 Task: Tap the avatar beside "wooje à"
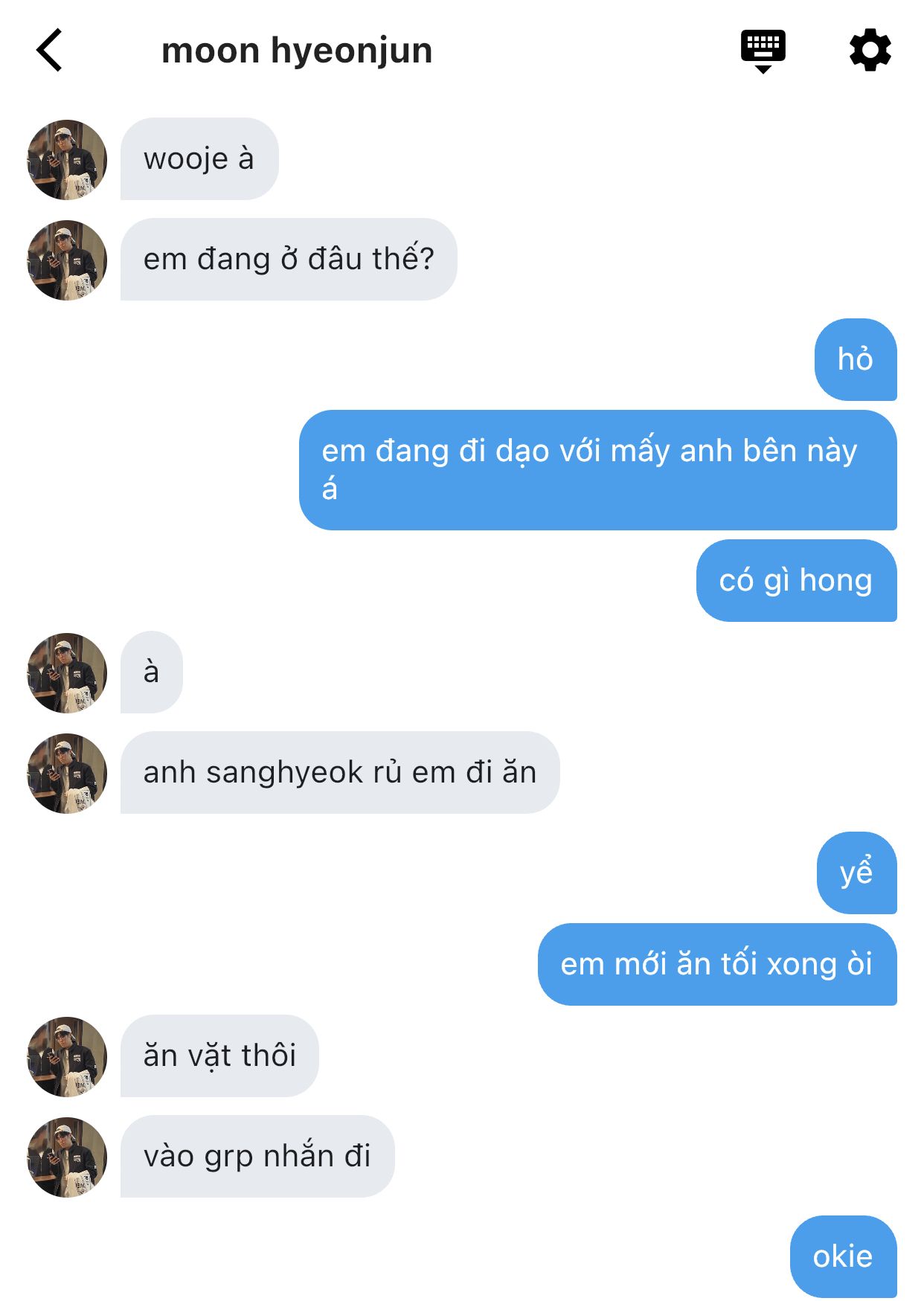[67, 160]
